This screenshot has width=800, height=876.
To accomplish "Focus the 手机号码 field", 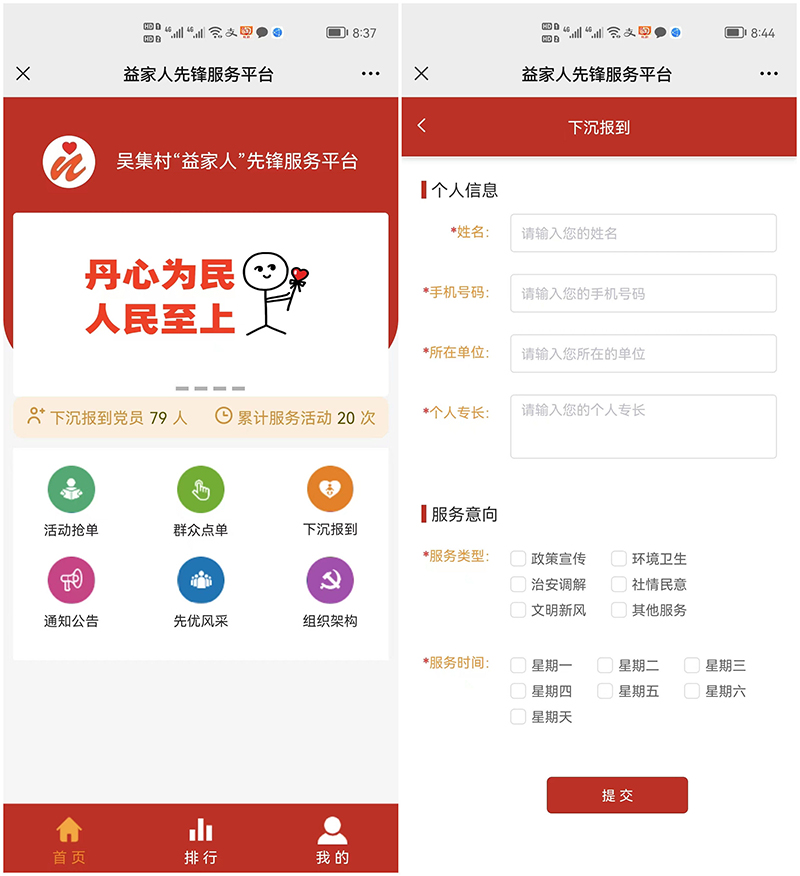I will coord(643,293).
